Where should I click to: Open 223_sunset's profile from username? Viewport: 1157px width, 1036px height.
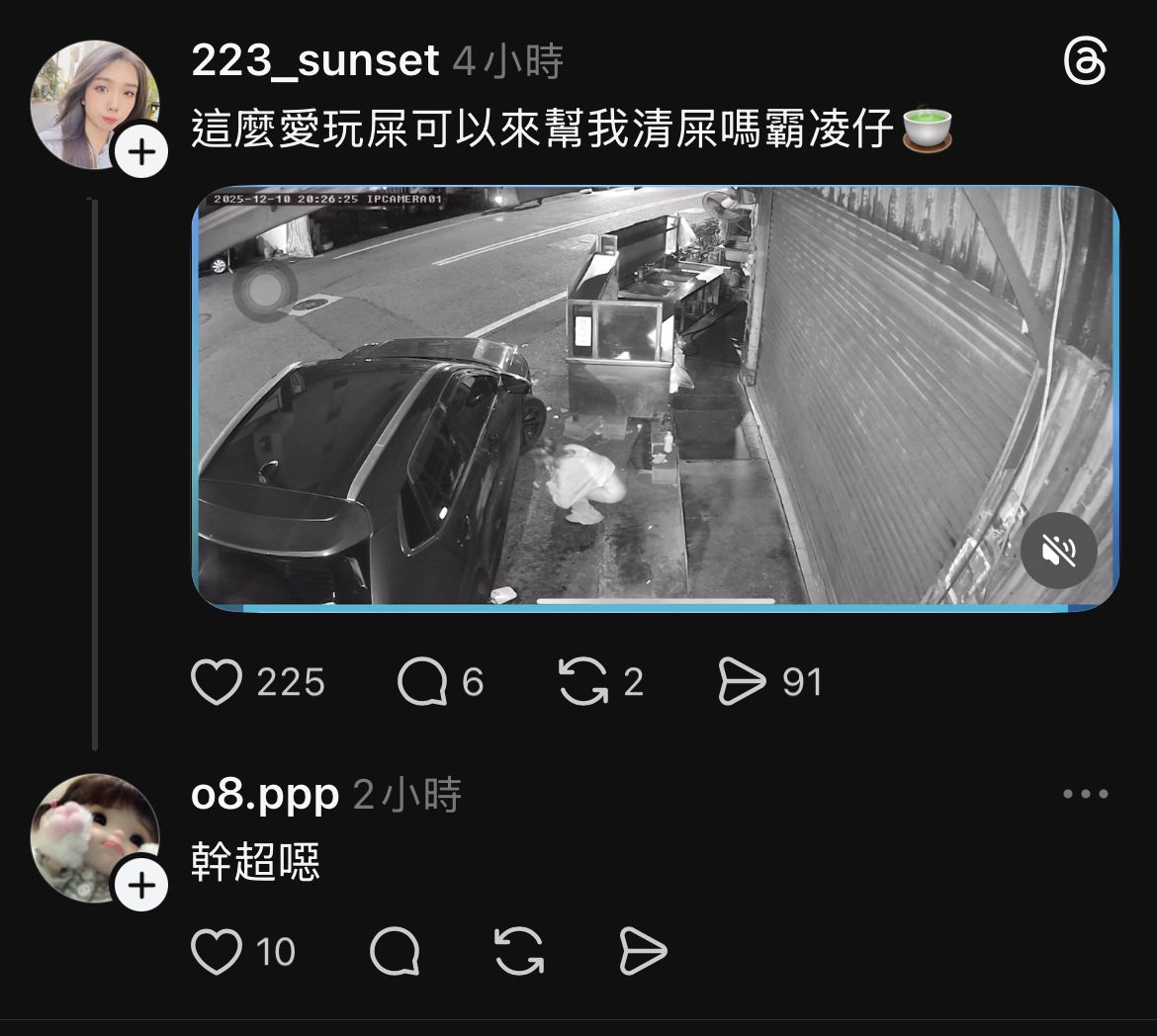pos(314,61)
